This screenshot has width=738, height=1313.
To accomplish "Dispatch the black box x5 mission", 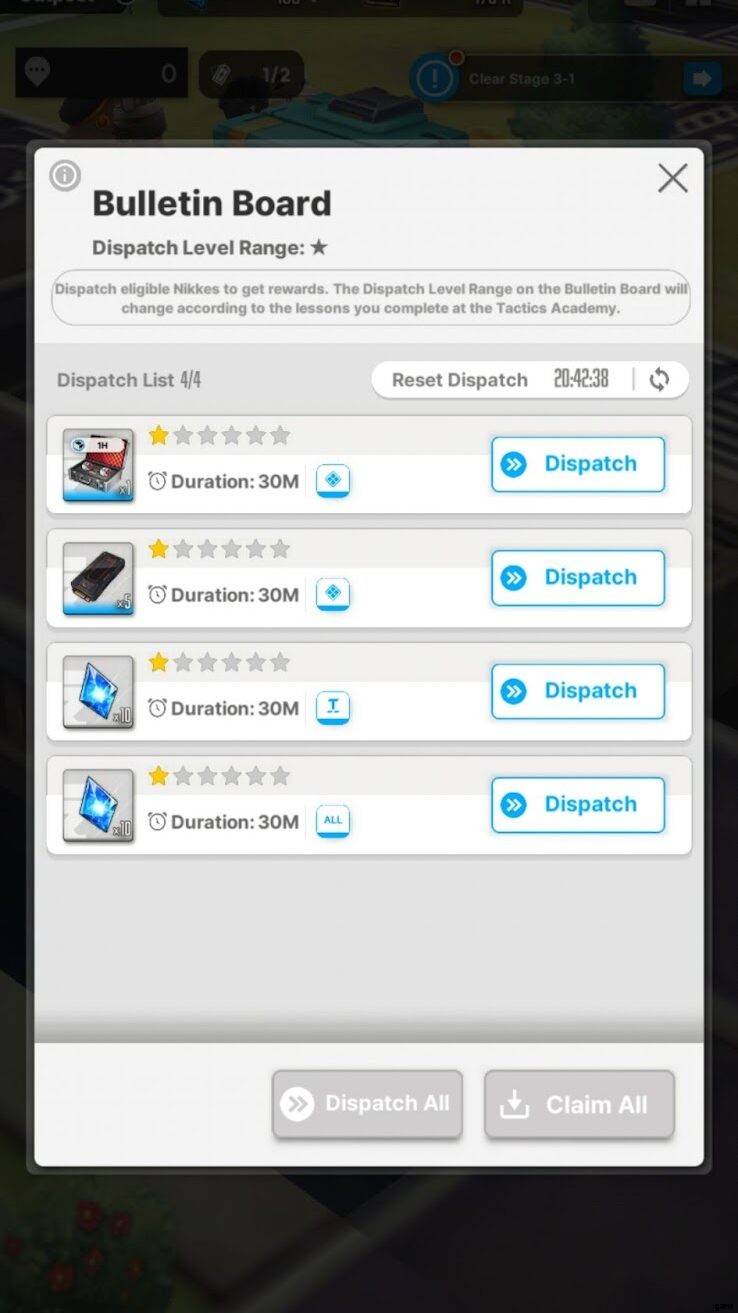I will click(578, 578).
